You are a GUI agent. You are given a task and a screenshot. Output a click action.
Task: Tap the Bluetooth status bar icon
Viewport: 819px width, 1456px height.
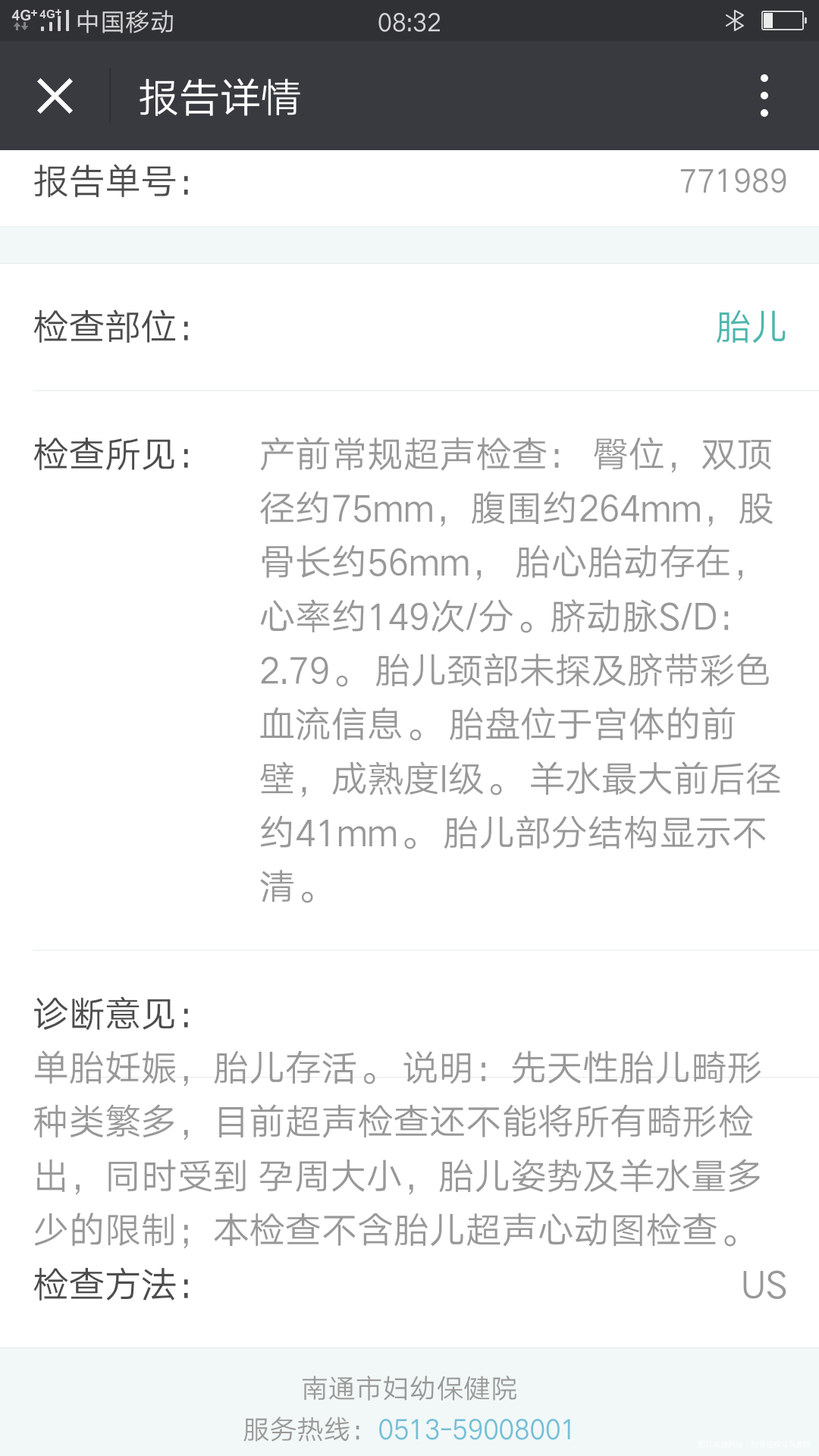tap(734, 22)
